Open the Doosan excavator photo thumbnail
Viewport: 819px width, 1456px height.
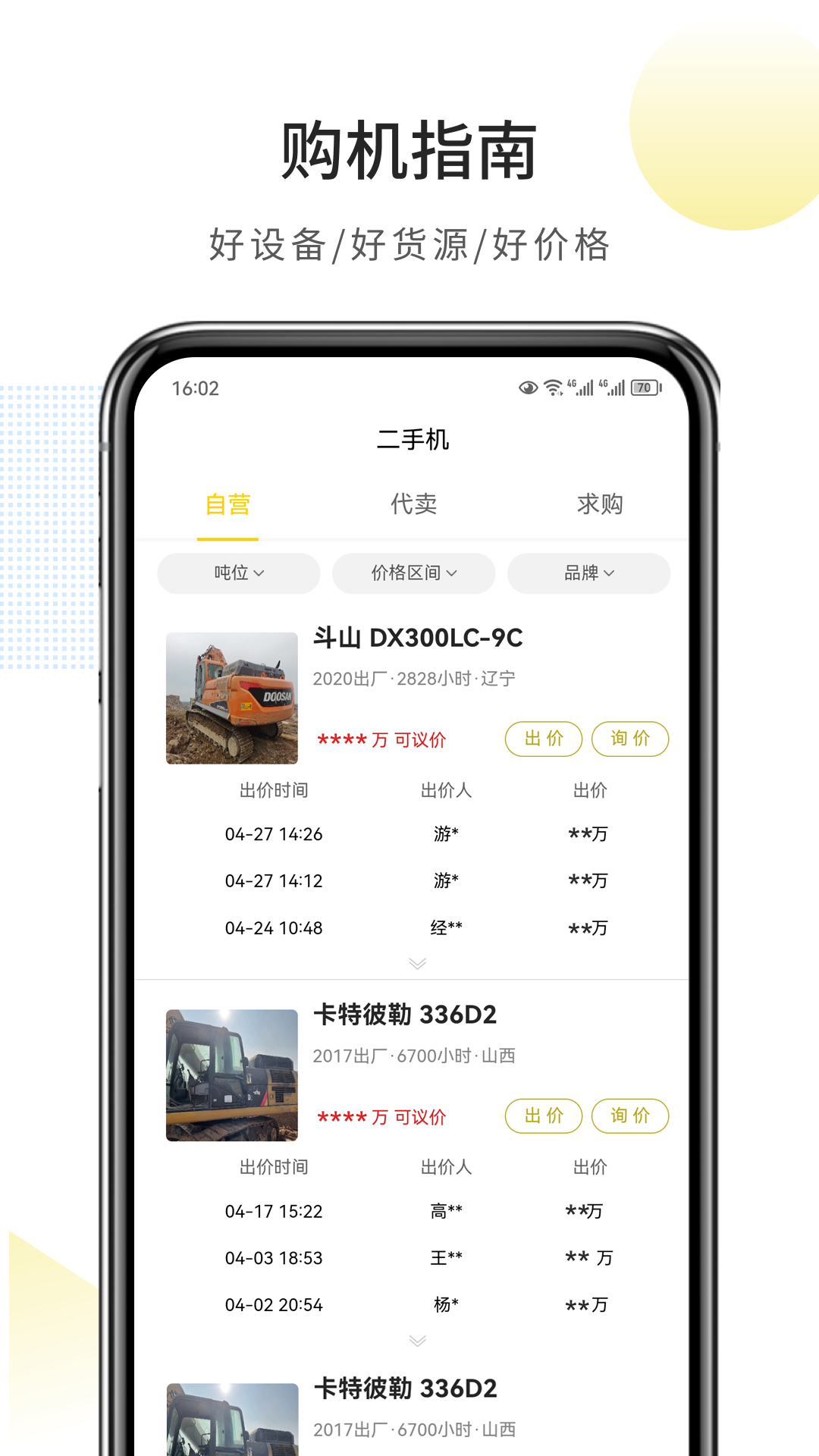(231, 698)
